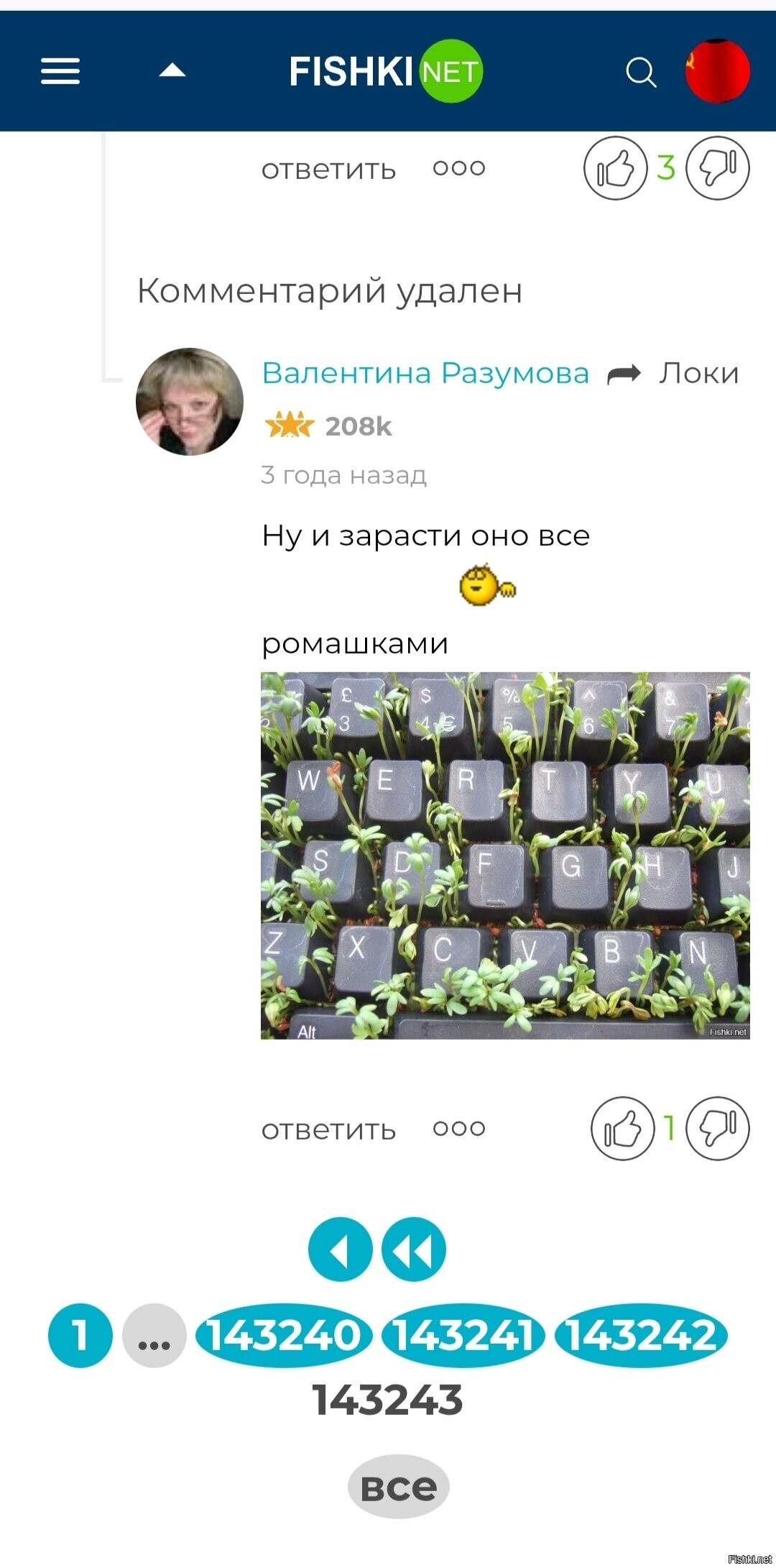776x1568 pixels.
Task: Click the reply arrow next to Локи
Action: (x=624, y=373)
